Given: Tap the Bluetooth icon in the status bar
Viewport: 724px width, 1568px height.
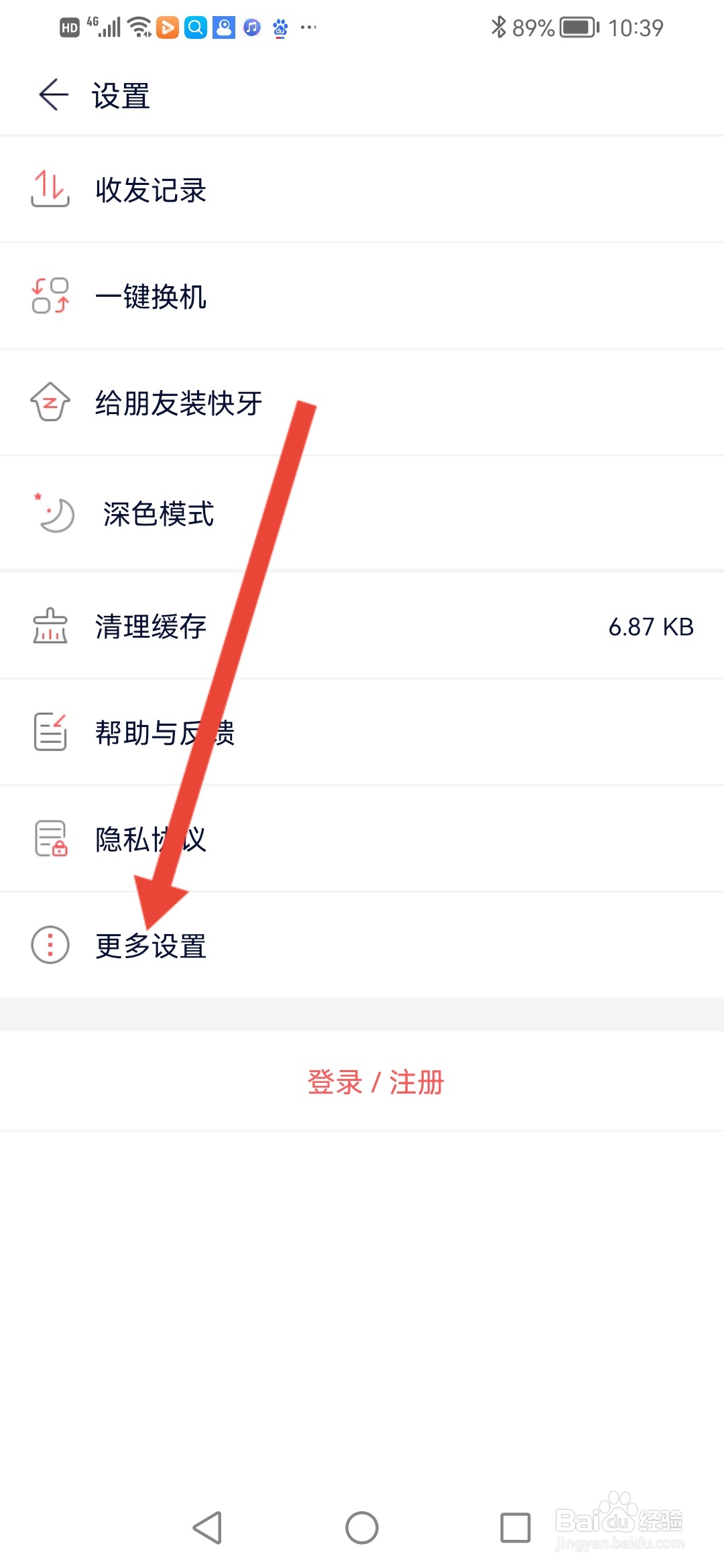Looking at the screenshot, I should point(497,27).
